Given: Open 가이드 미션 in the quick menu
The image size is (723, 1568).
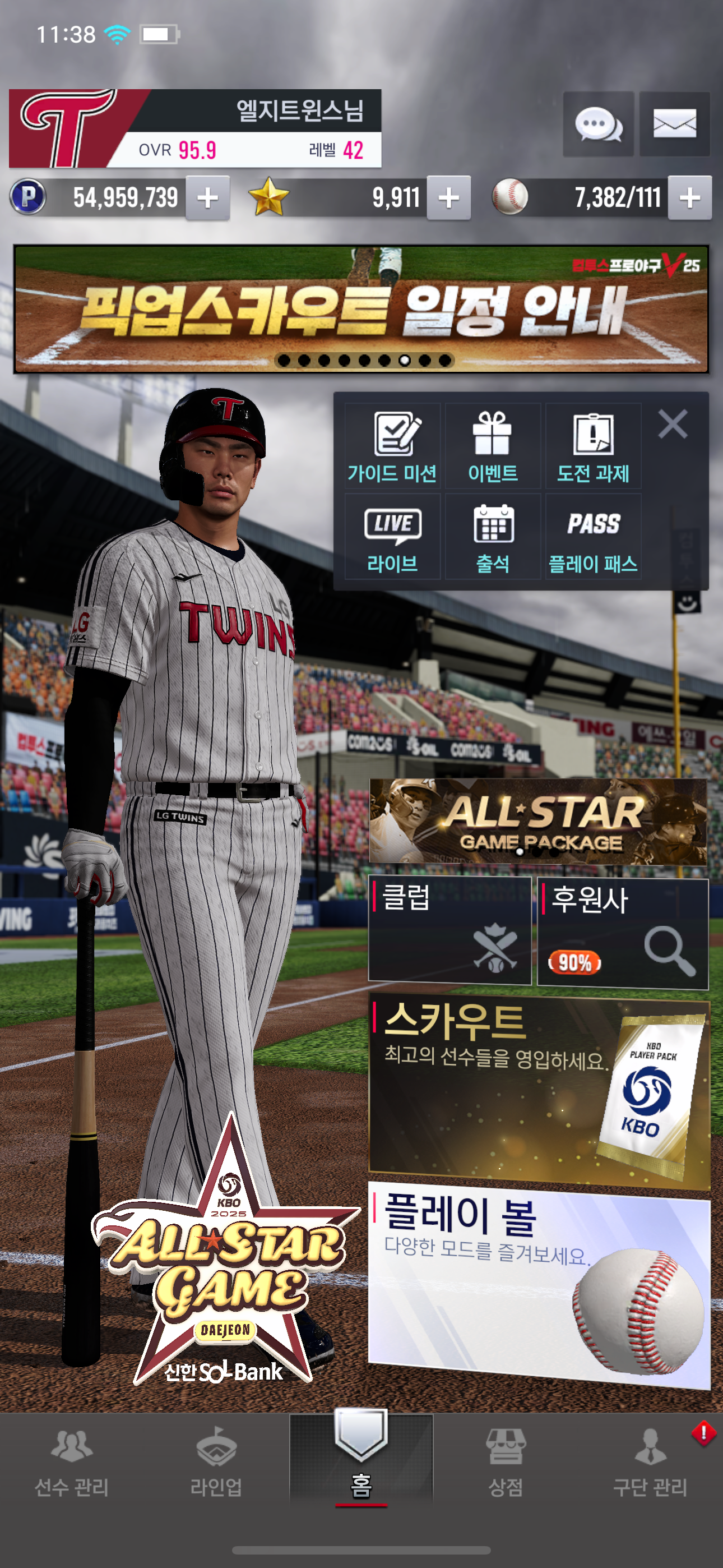Looking at the screenshot, I should tap(392, 447).
